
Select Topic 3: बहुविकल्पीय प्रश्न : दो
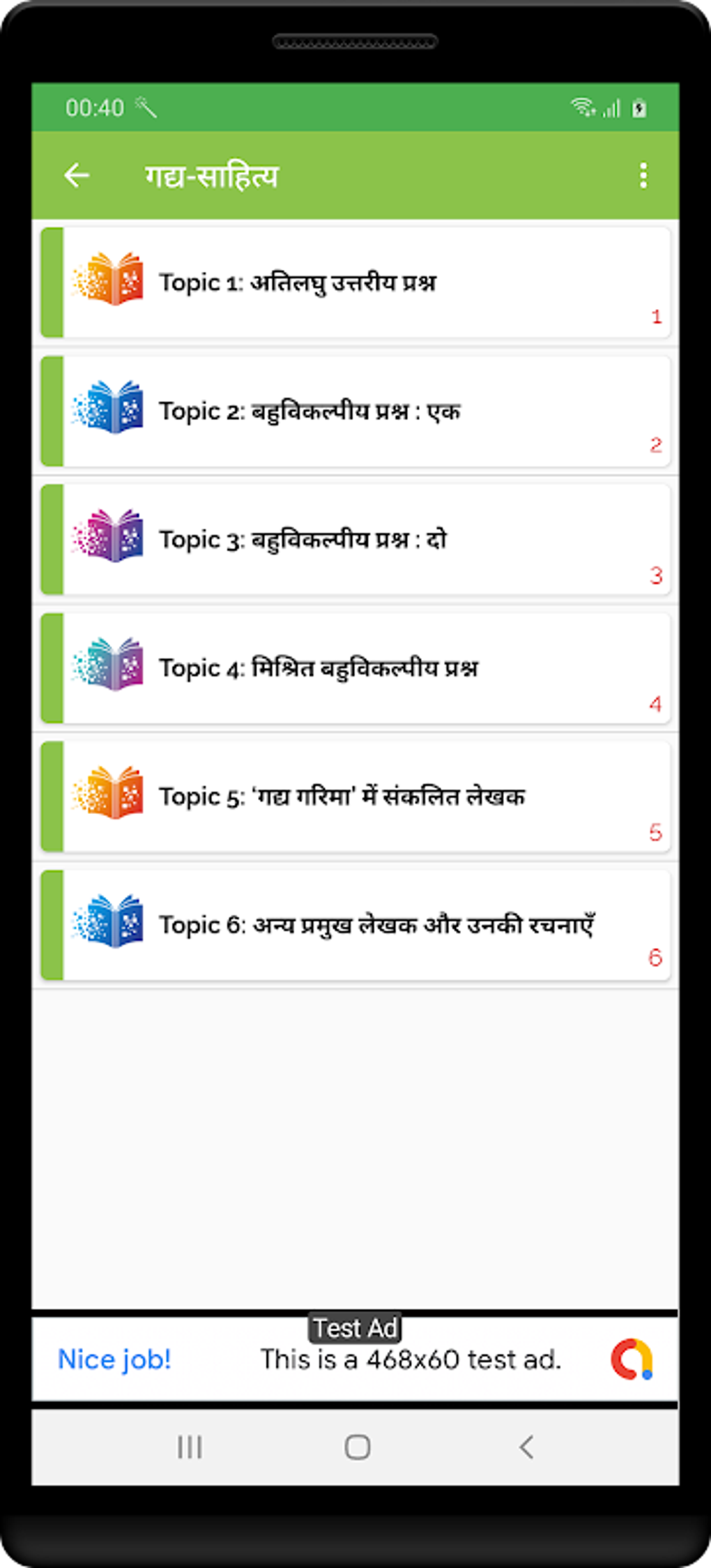(x=355, y=539)
